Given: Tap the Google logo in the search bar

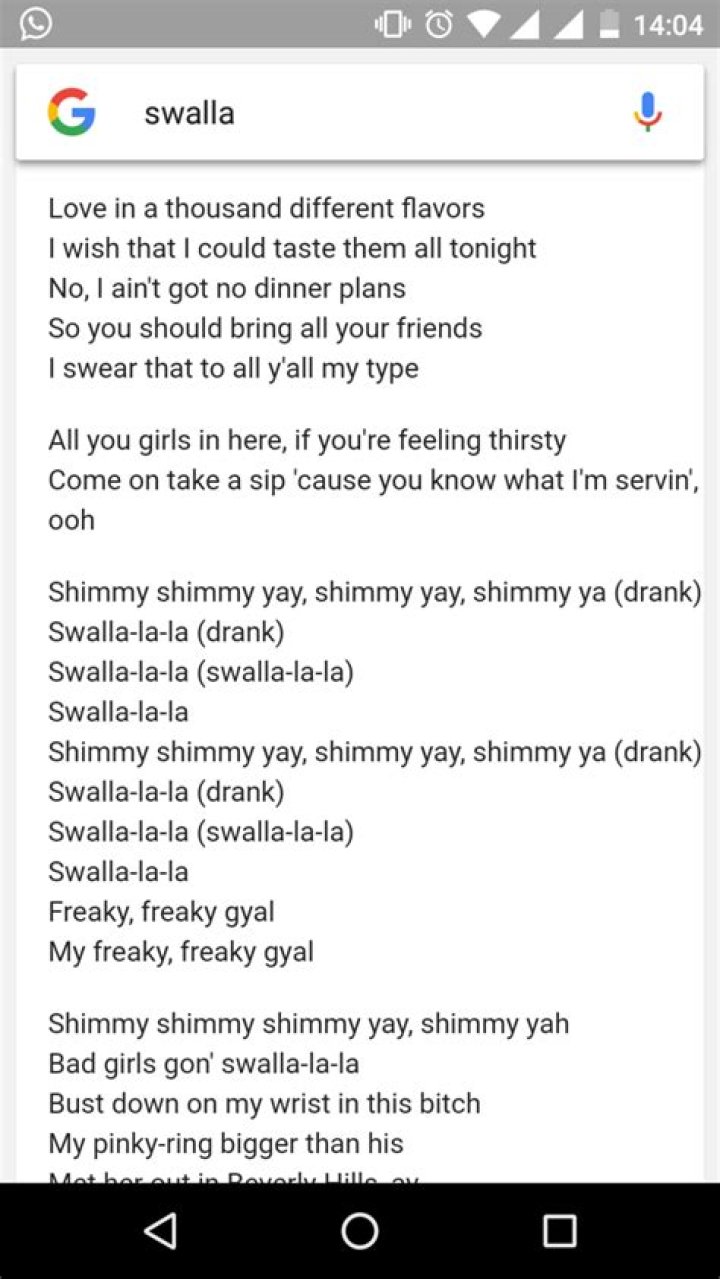Looking at the screenshot, I should [x=72, y=112].
